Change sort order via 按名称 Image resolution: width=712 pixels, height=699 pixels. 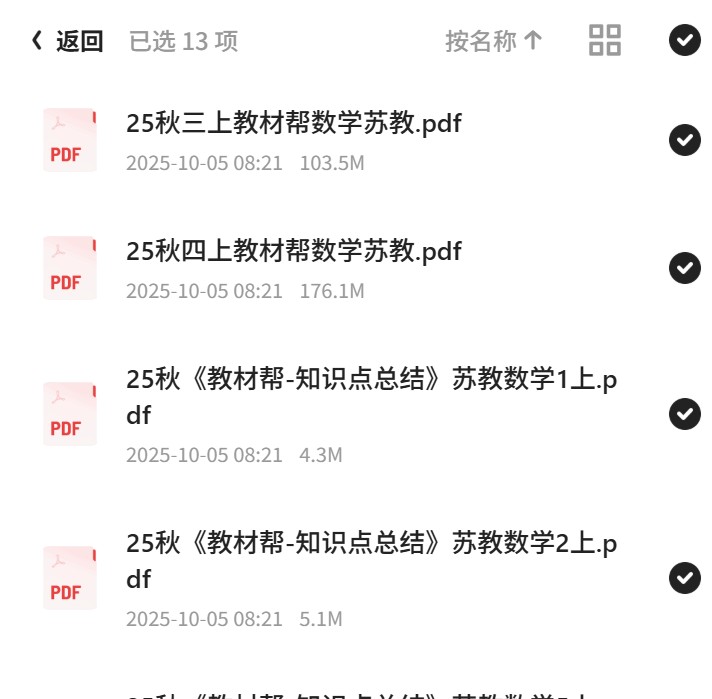tap(494, 41)
